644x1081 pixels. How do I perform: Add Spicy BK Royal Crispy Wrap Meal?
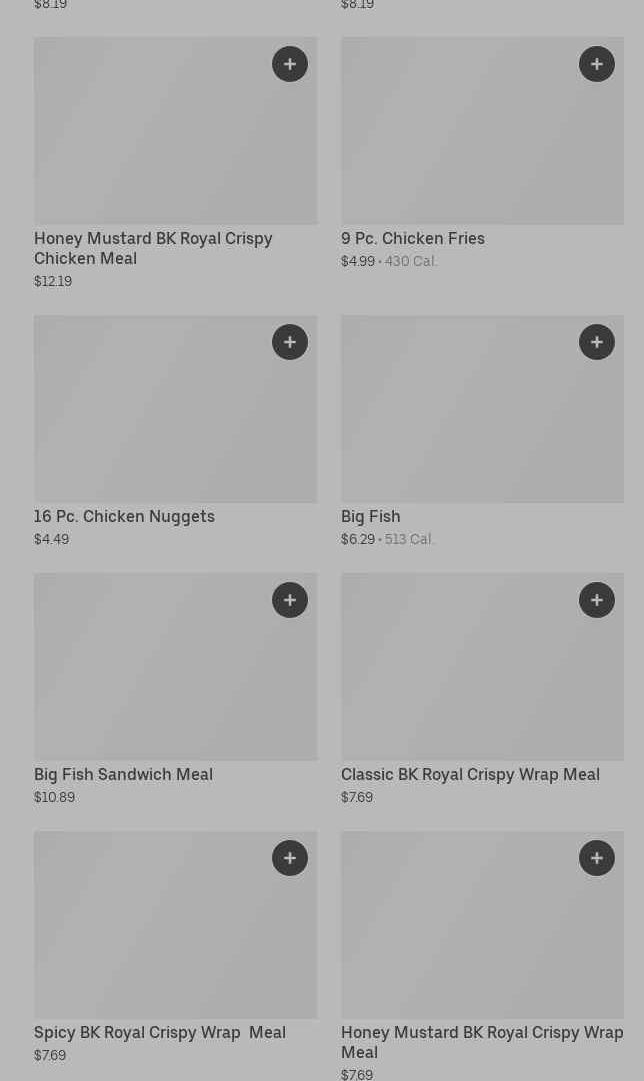290,858
